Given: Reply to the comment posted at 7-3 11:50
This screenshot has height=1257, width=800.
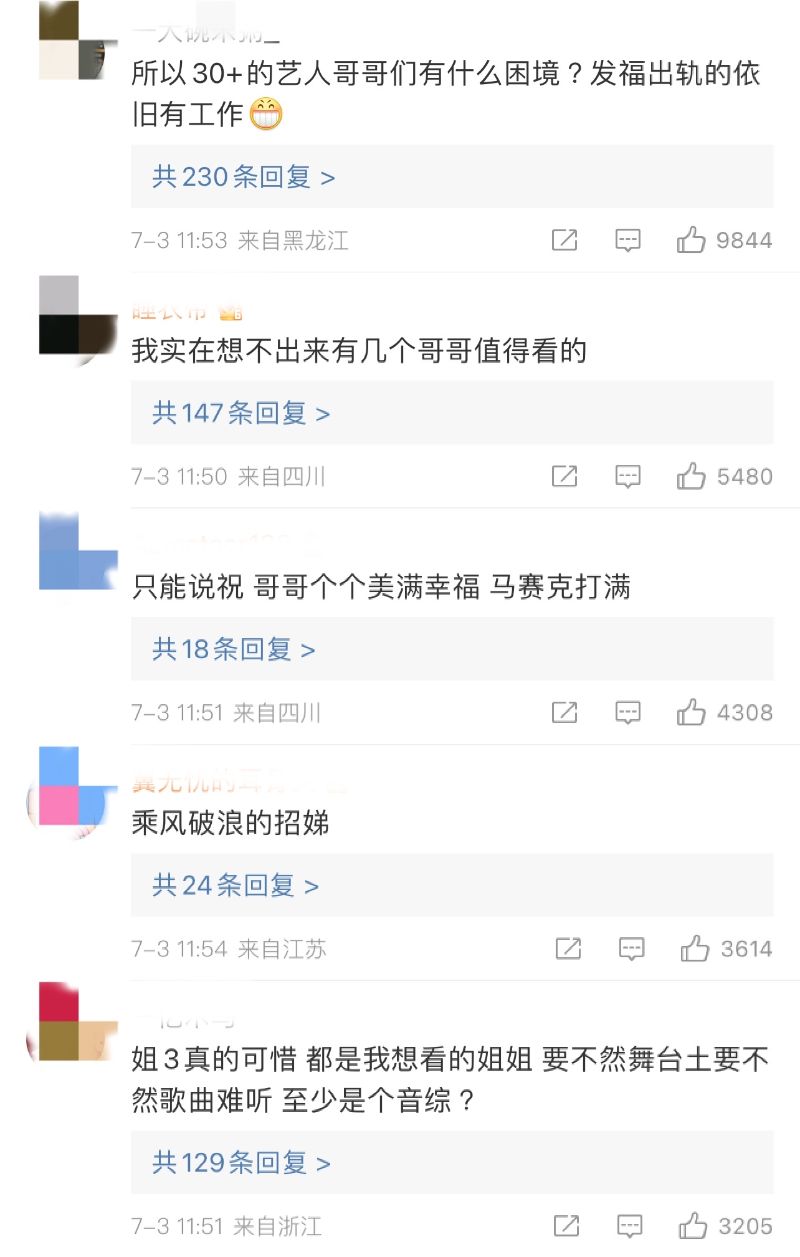Looking at the screenshot, I should click(x=627, y=476).
